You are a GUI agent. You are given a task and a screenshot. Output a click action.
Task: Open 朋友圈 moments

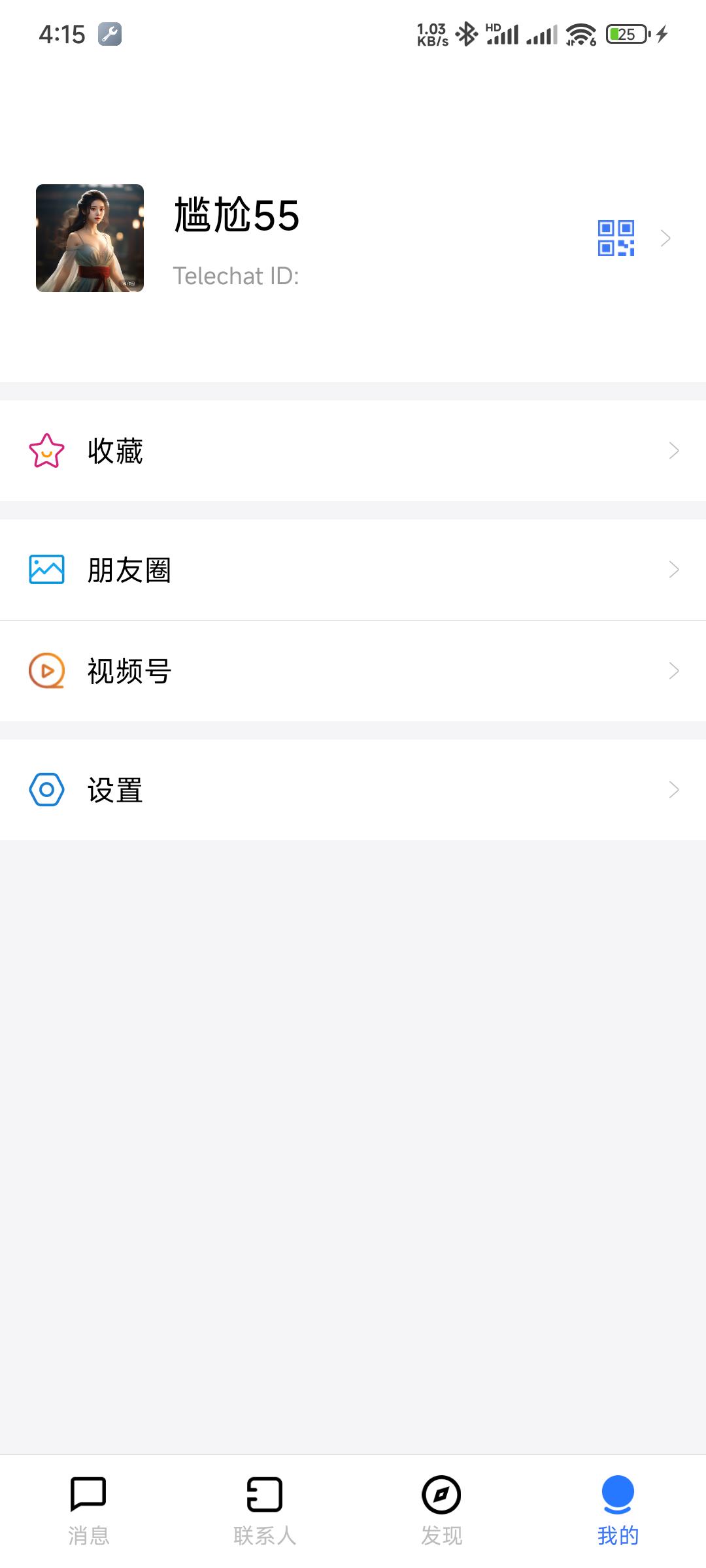coord(353,570)
